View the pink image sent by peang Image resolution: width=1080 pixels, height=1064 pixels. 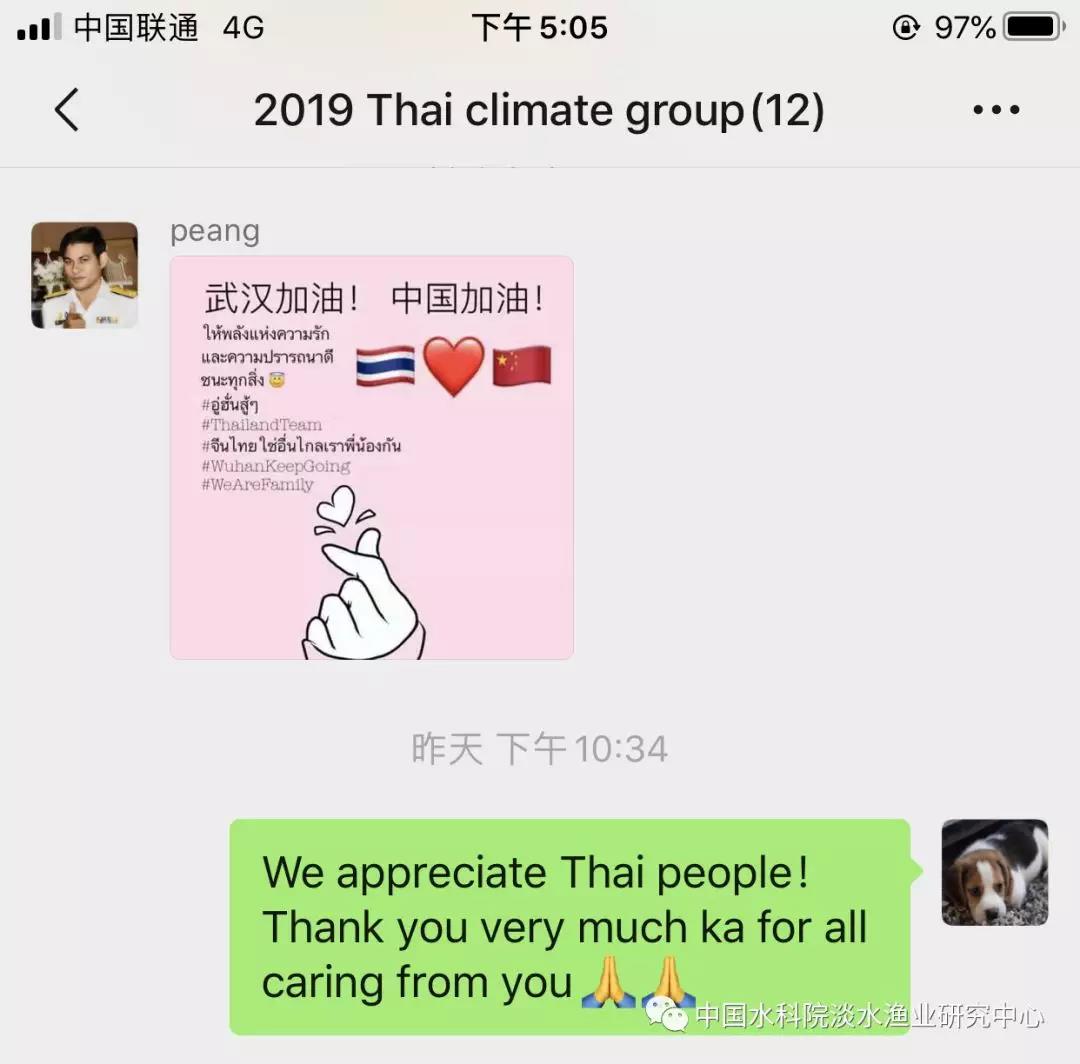coord(371,457)
